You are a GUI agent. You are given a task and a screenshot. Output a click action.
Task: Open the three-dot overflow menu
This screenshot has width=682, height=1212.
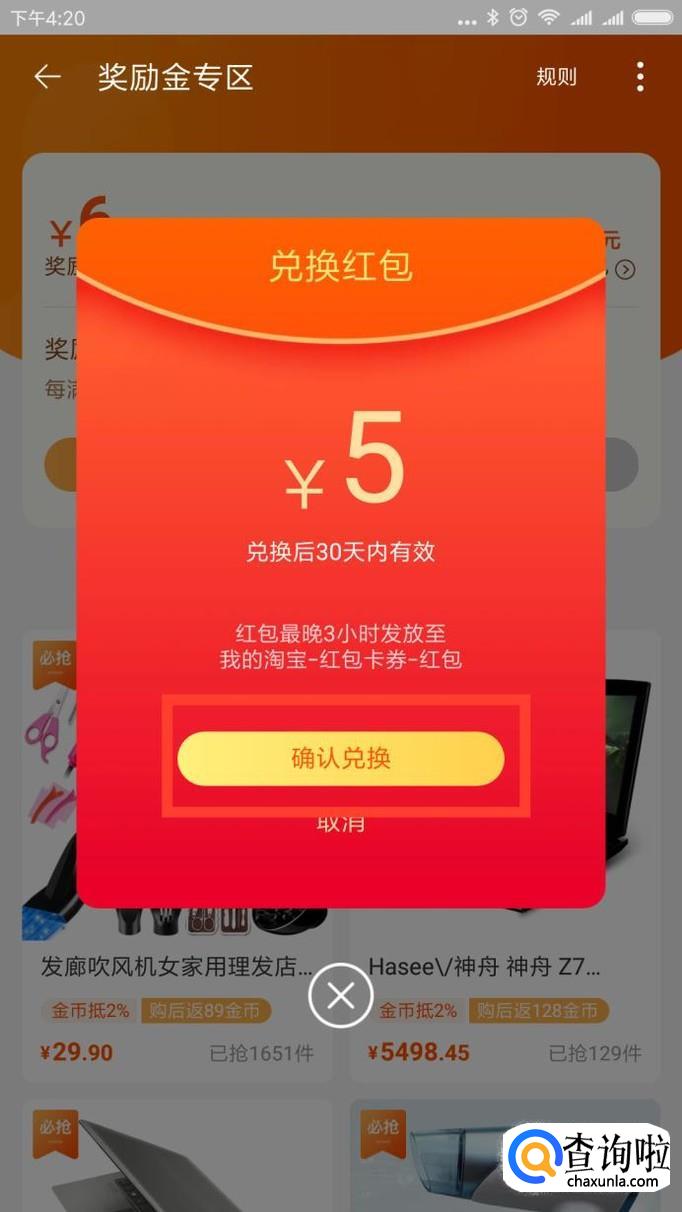pyautogui.click(x=640, y=77)
